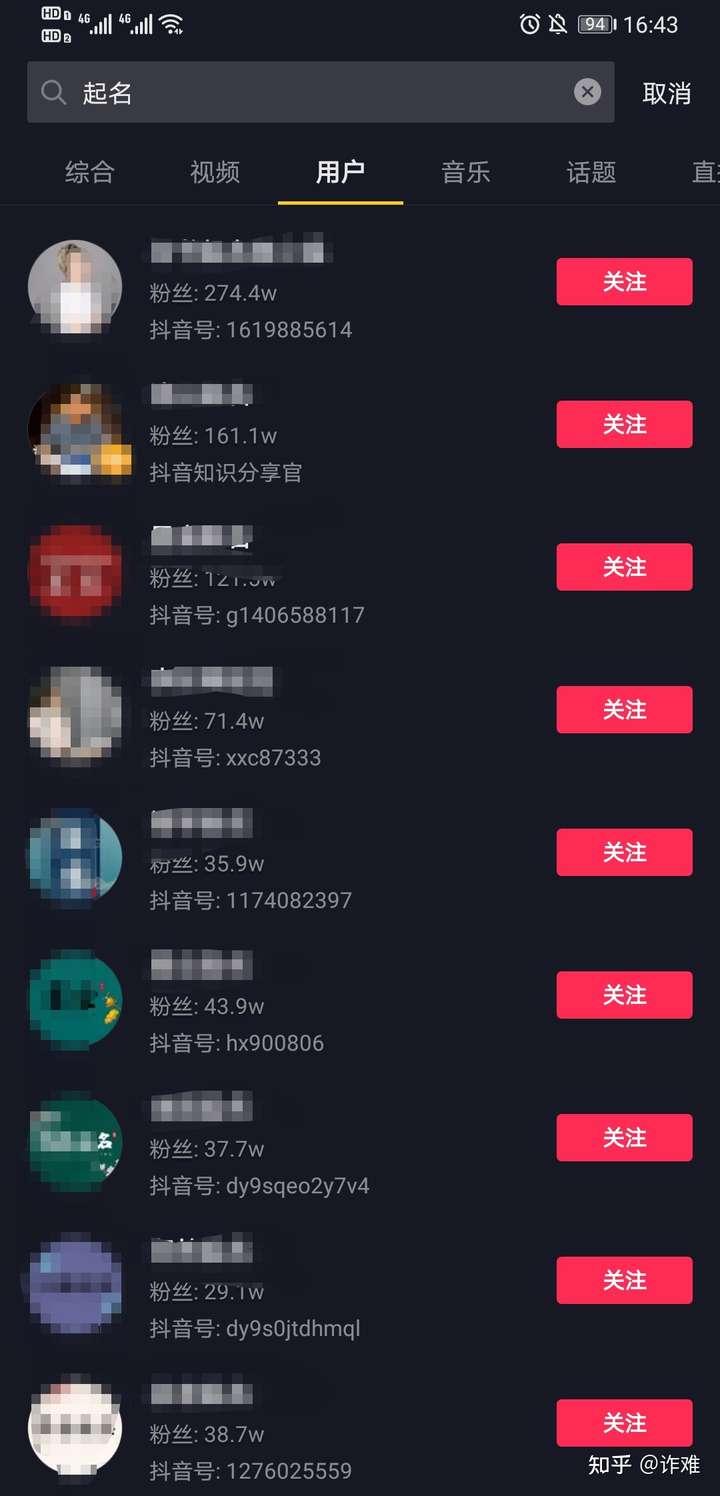Clear the search text with the X icon
The image size is (720, 1496).
(587, 92)
